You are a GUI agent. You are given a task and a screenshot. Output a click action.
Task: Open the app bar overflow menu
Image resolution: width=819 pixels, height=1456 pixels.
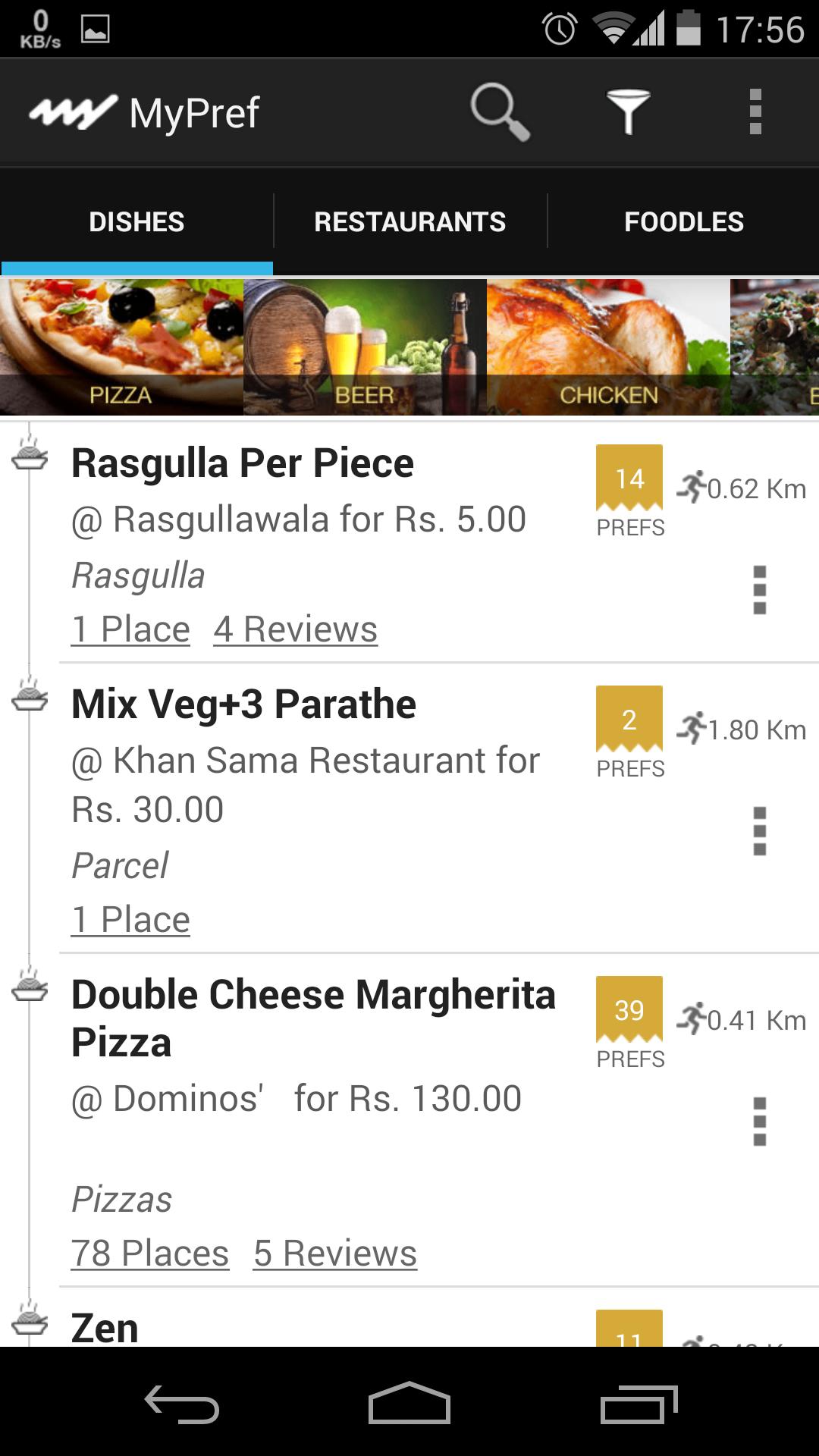[x=755, y=112]
